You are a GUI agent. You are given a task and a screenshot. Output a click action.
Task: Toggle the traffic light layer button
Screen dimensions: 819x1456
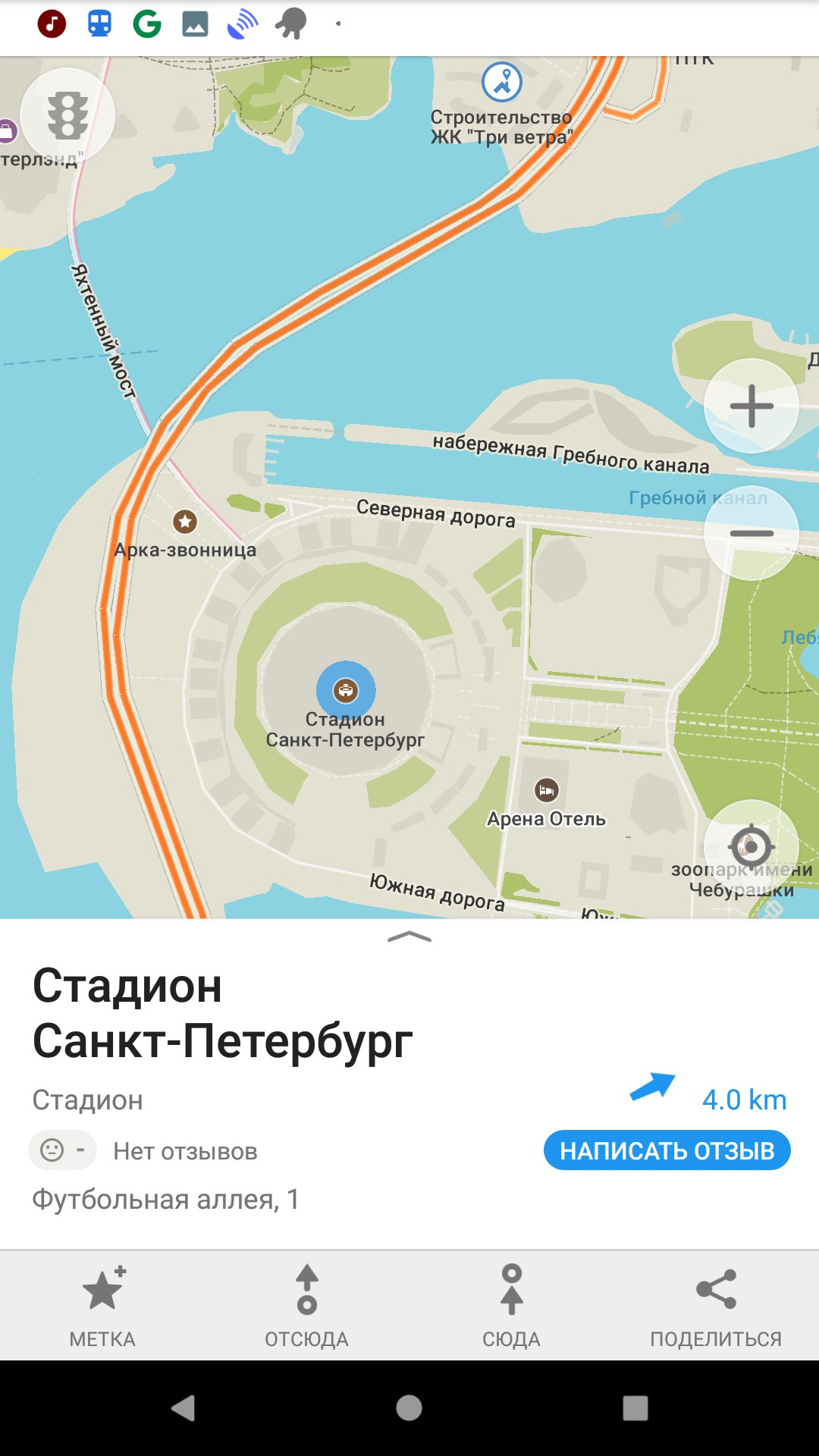coord(67,115)
